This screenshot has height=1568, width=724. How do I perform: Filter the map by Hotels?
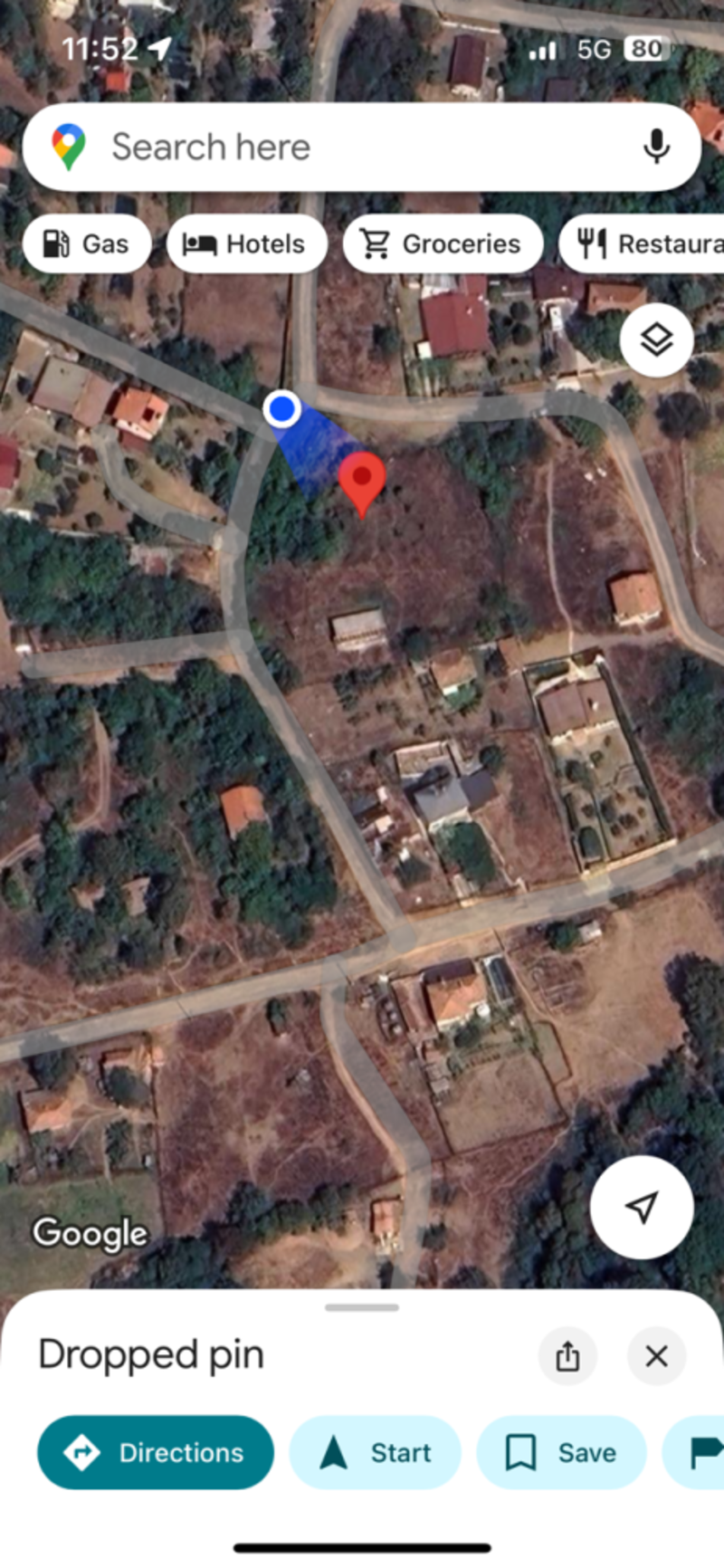coord(246,244)
